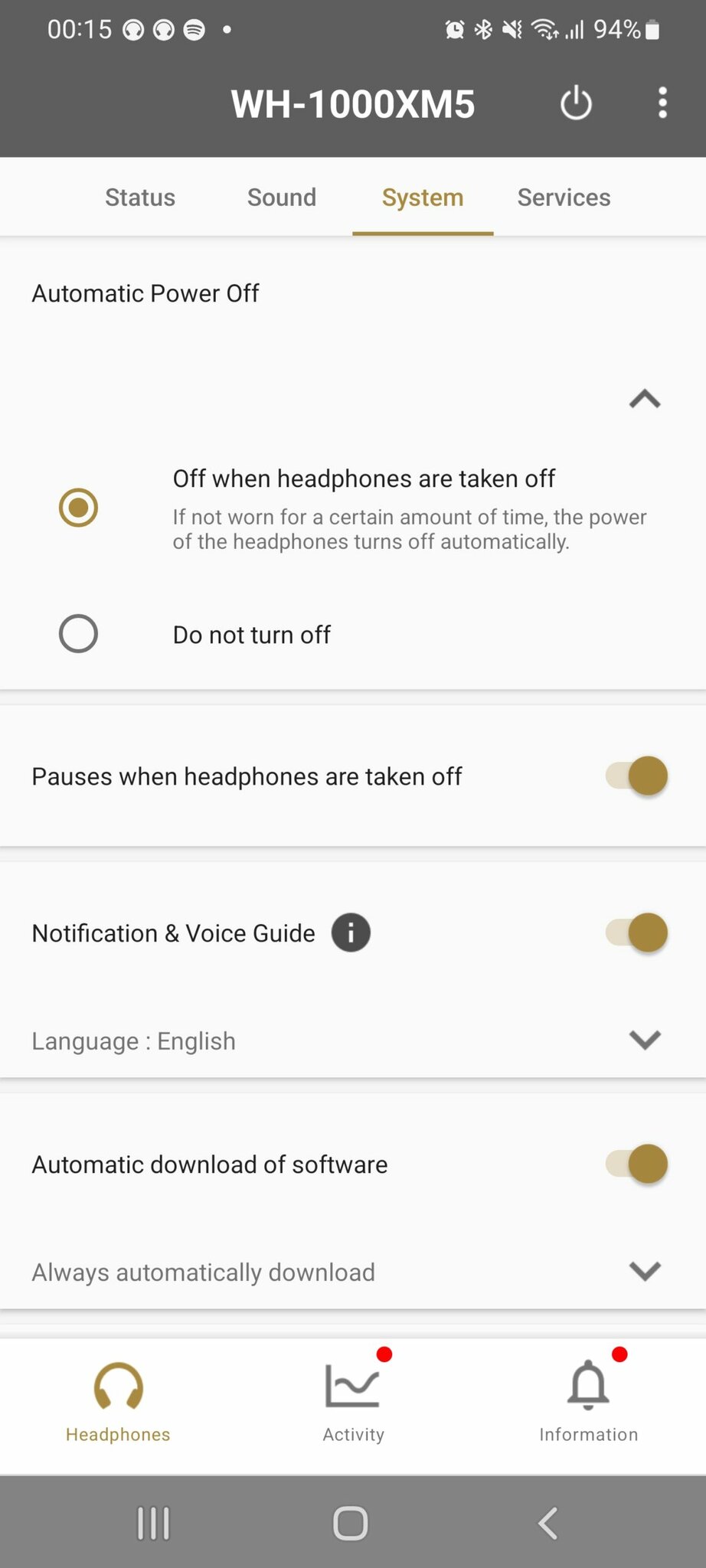Toggle Pauses when headphones are taken off
706x1568 pixels.
point(637,776)
